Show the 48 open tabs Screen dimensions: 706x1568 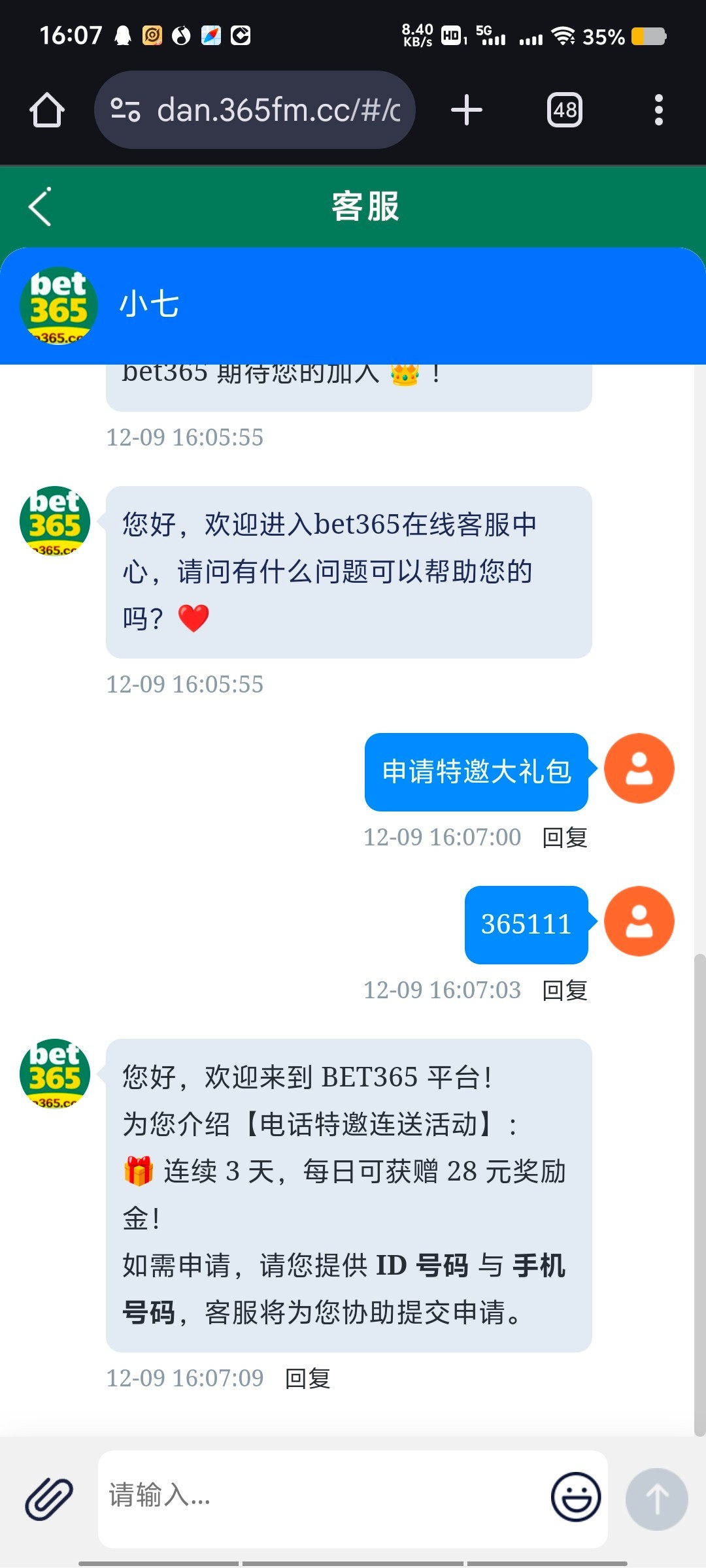click(565, 110)
